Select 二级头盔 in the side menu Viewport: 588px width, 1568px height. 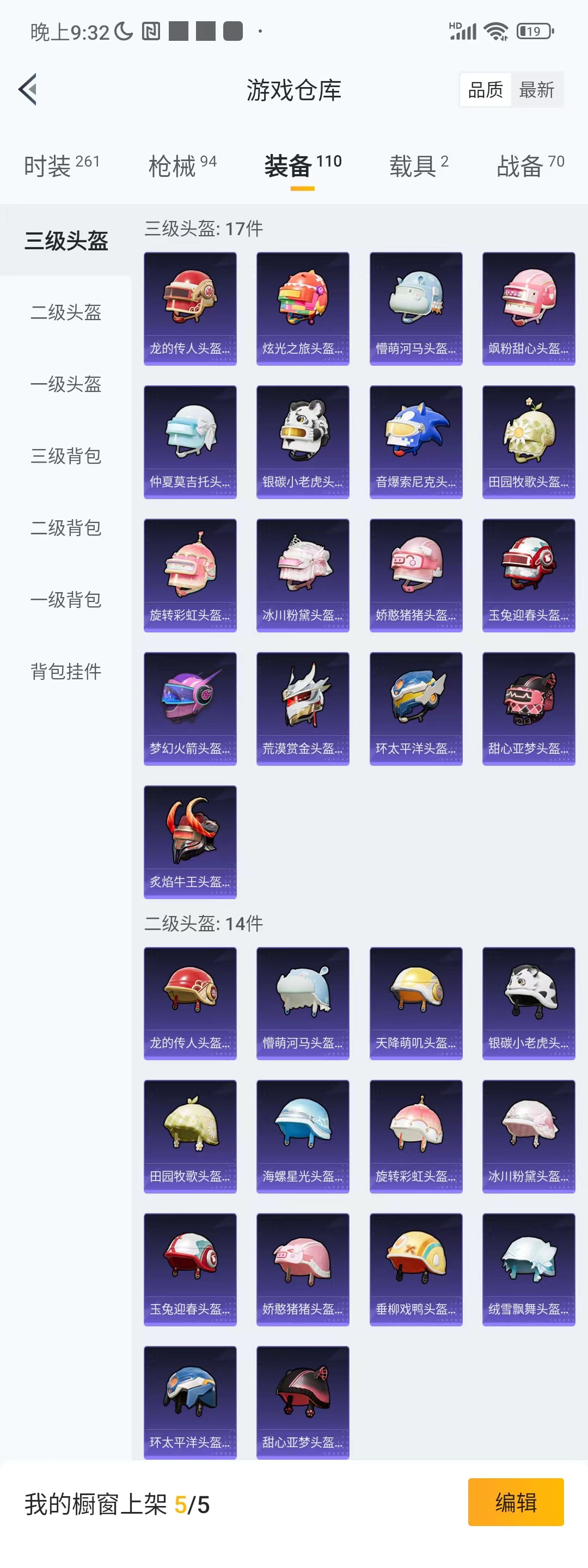click(66, 312)
